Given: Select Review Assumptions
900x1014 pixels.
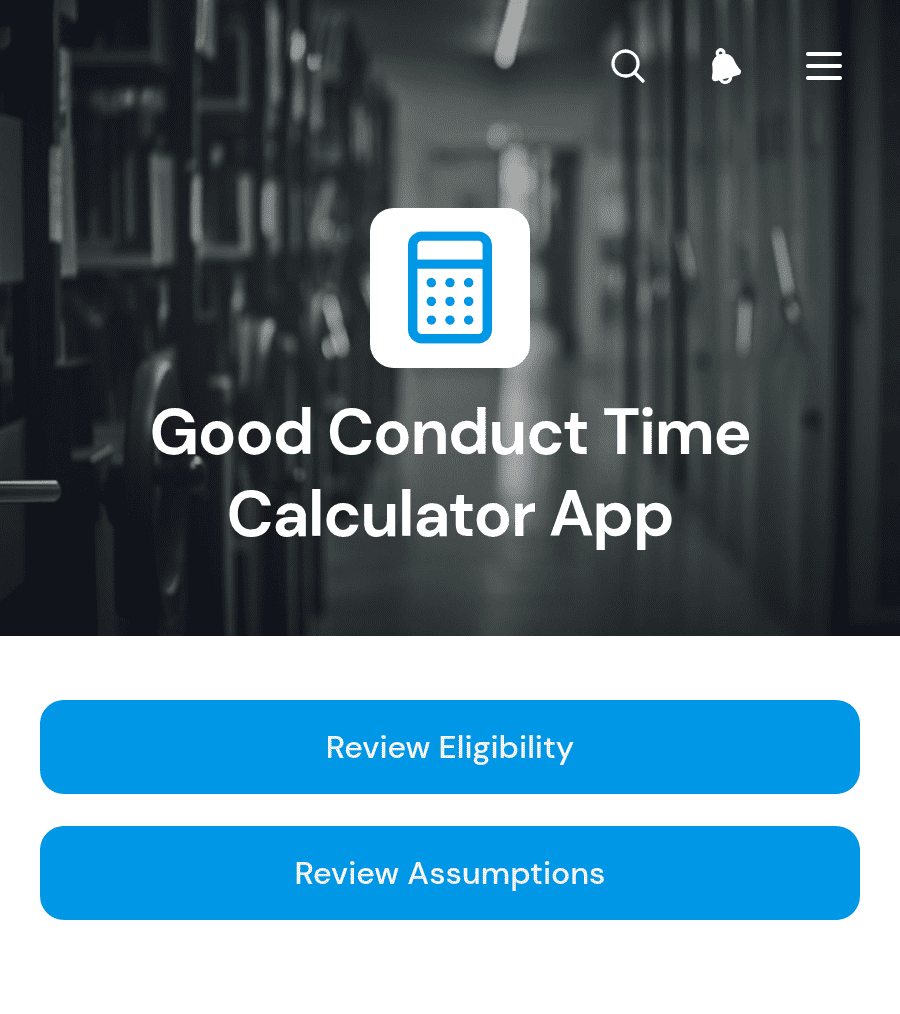Looking at the screenshot, I should 450,873.
